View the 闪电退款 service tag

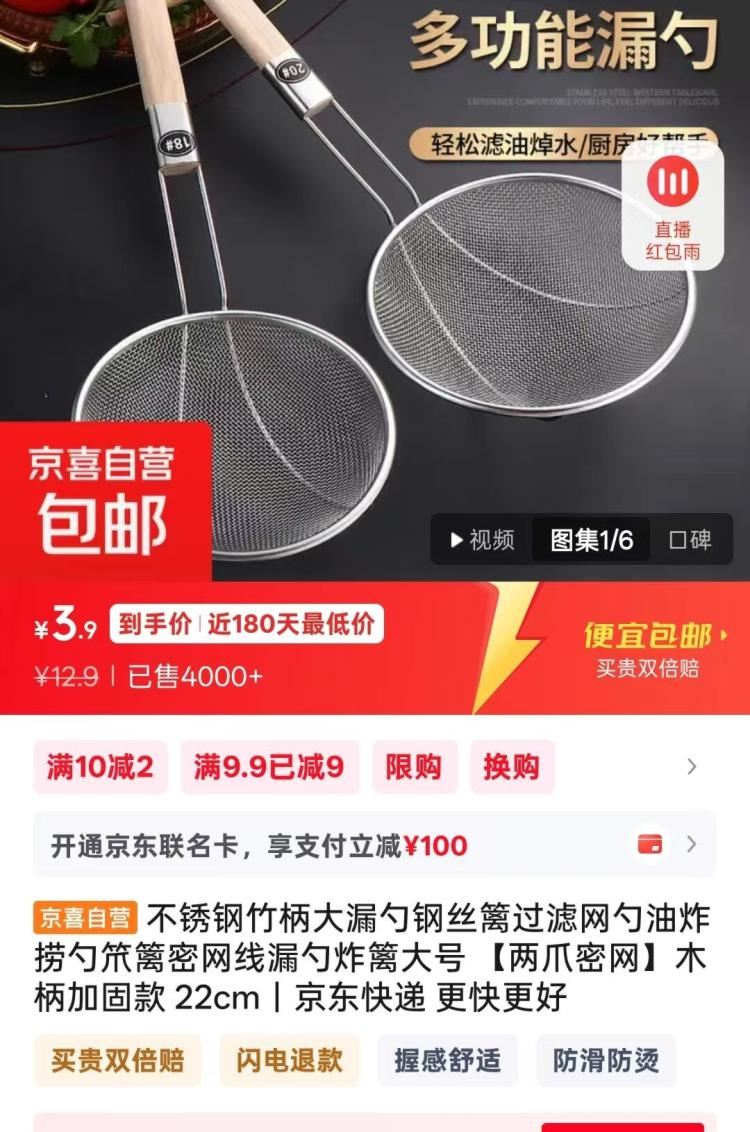tap(289, 1061)
